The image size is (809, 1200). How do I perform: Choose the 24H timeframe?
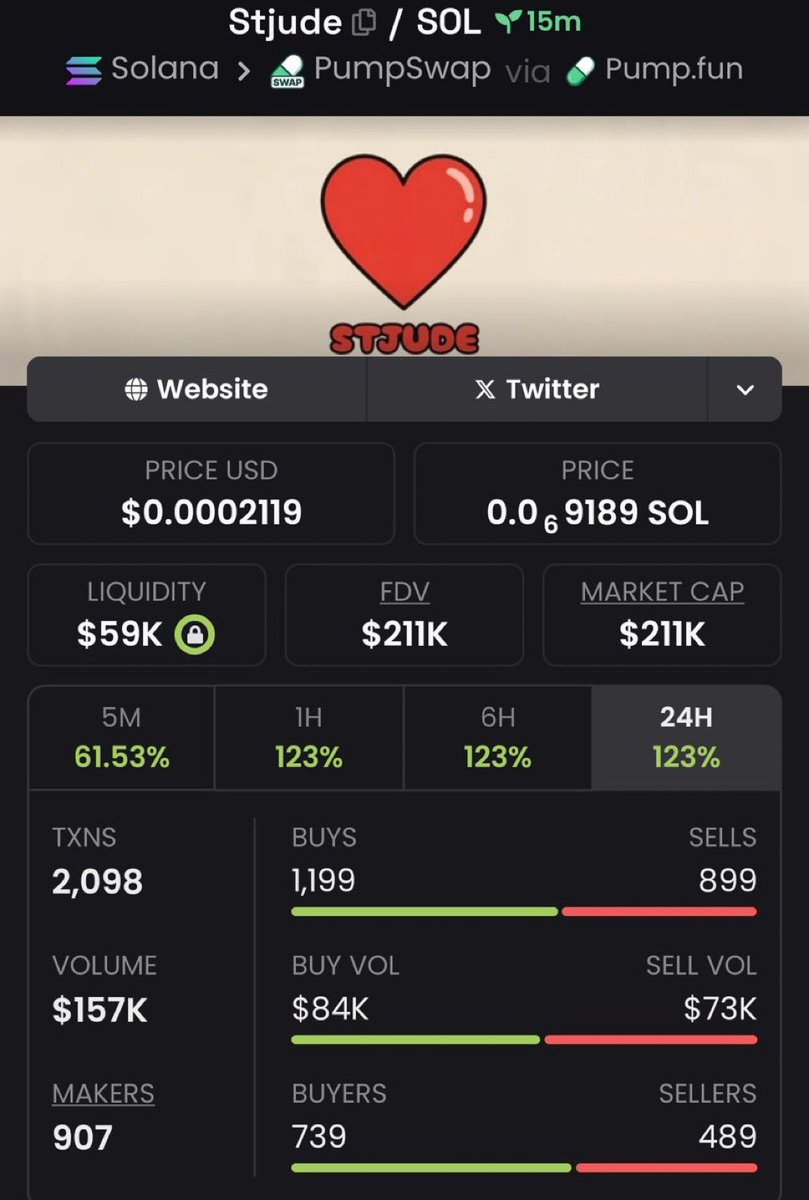coord(686,737)
